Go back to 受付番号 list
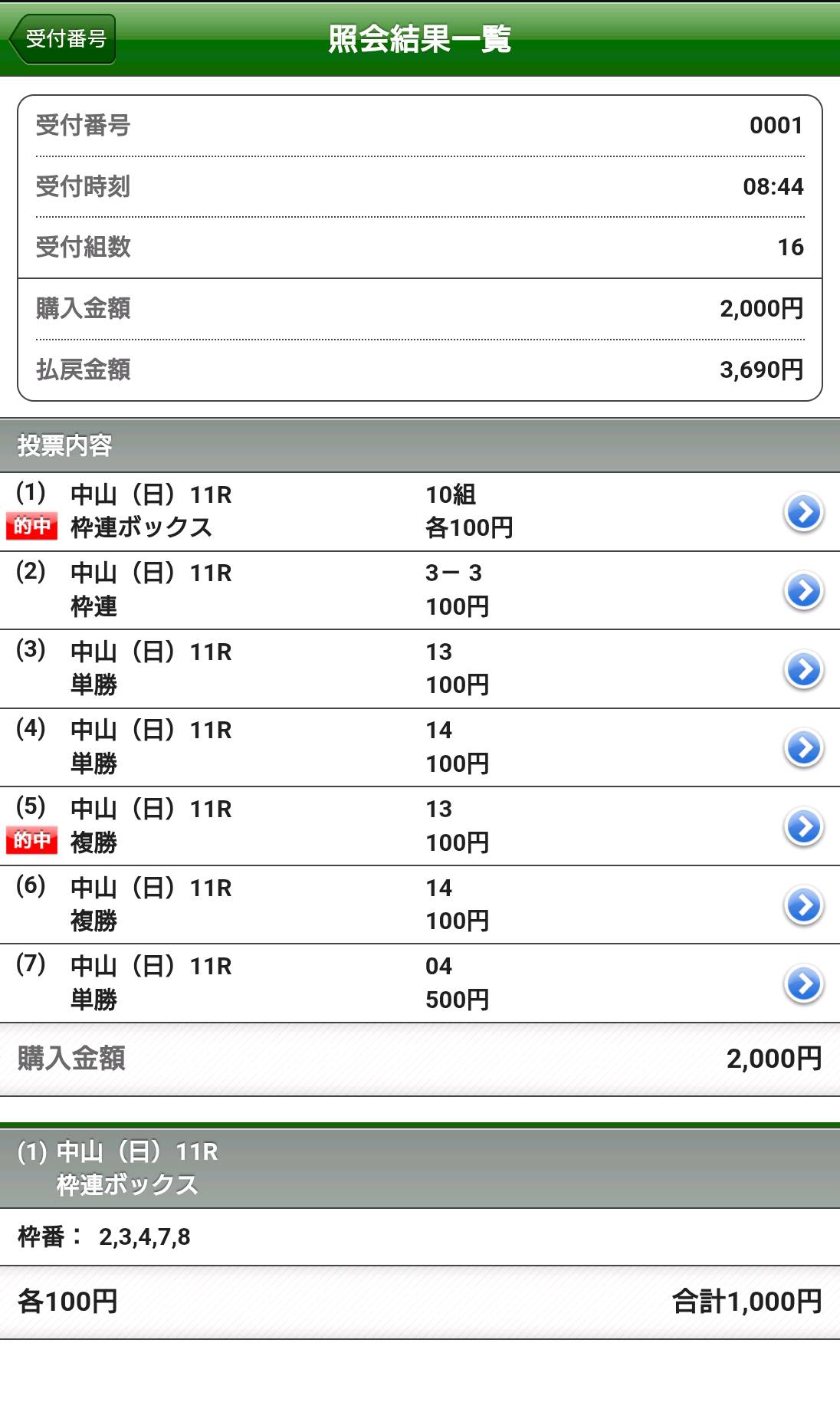Screen dimensions: 840x1412 pyautogui.click(x=63, y=38)
